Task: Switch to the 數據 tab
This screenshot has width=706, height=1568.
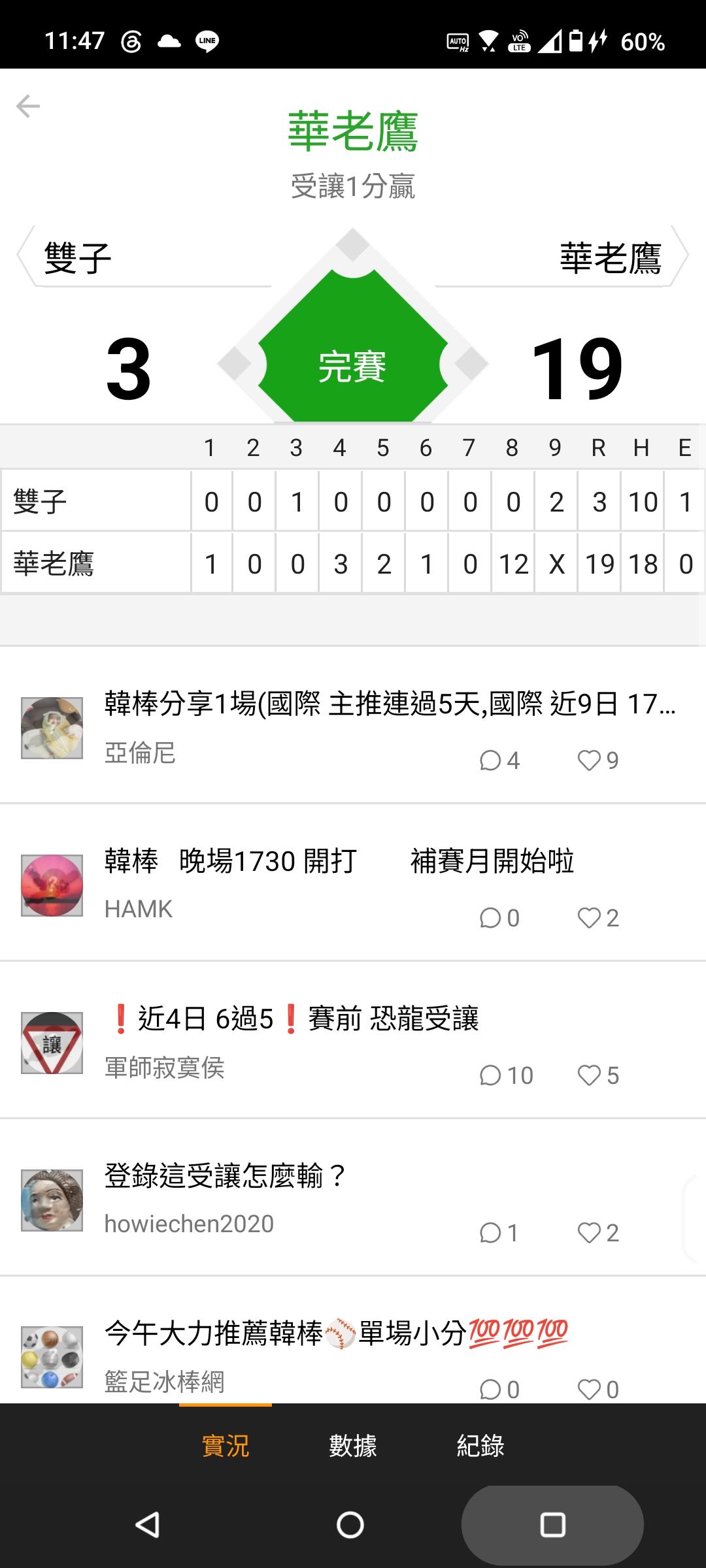Action: [353, 1446]
